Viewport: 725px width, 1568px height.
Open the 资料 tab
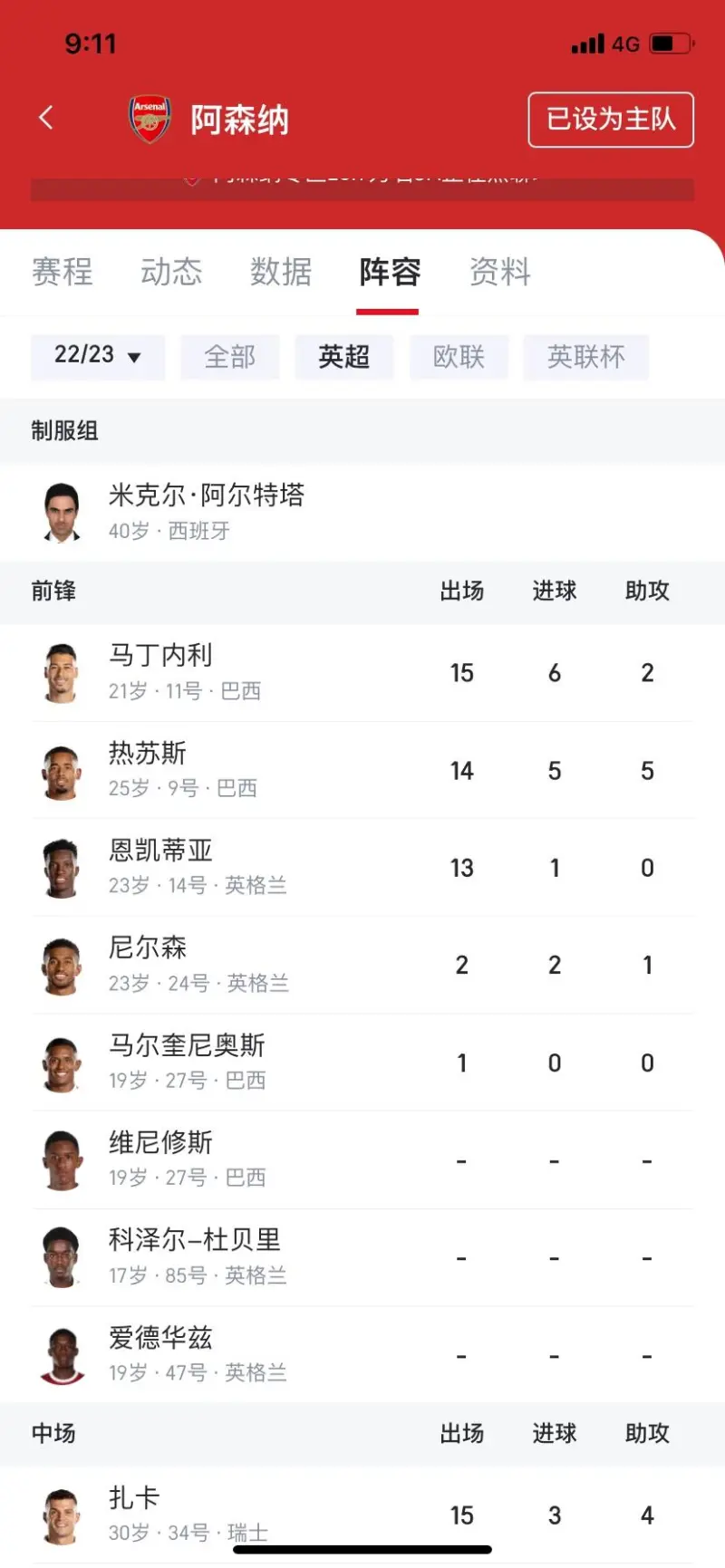click(500, 272)
